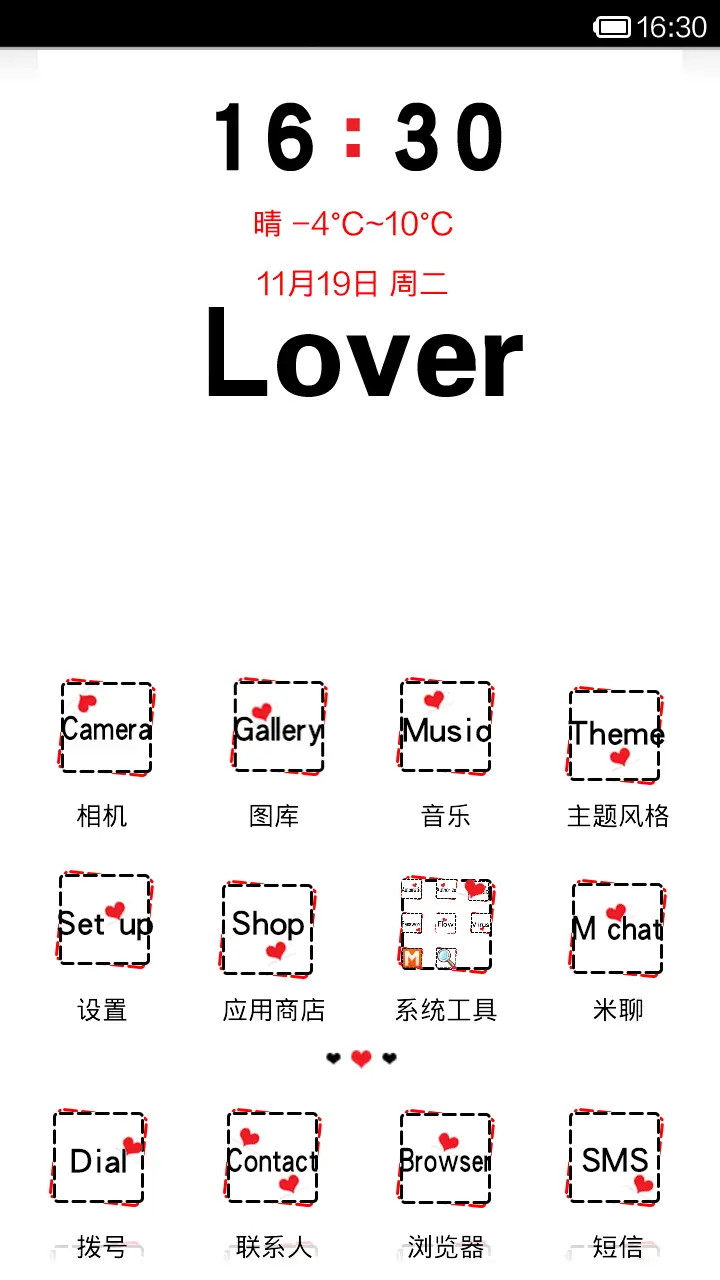This screenshot has width=720, height=1280.
Task: Launch the Browser app
Action: click(446, 1158)
